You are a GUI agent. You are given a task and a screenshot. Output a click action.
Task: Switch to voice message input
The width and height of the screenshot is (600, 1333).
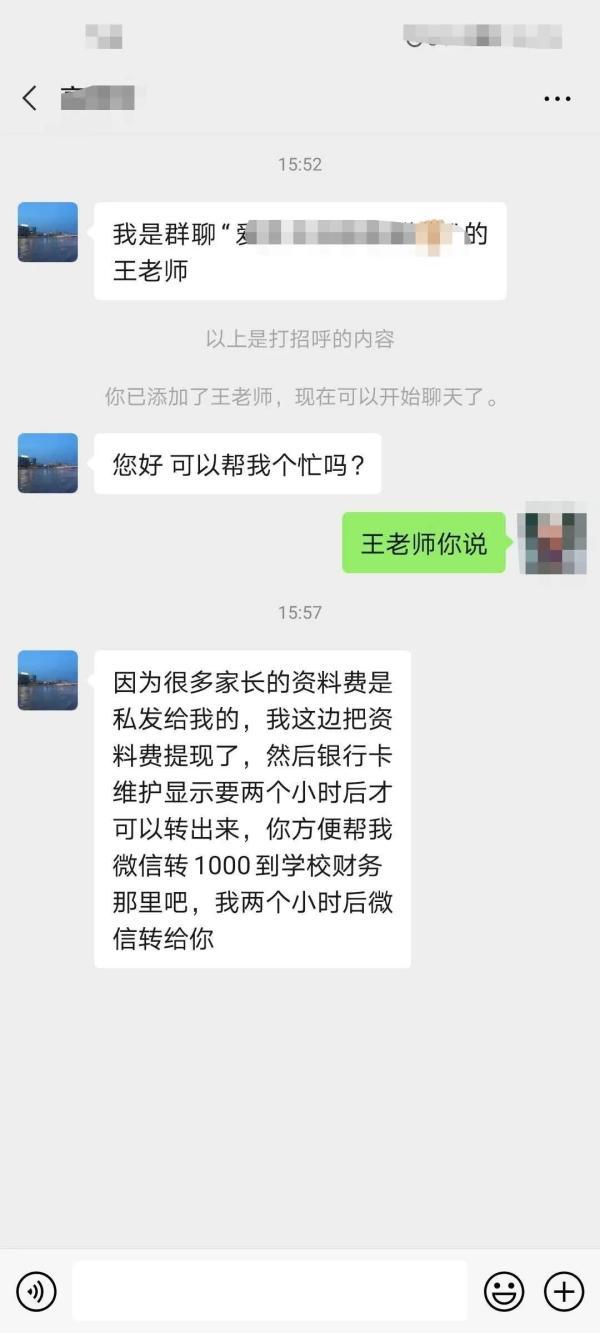(x=37, y=1291)
